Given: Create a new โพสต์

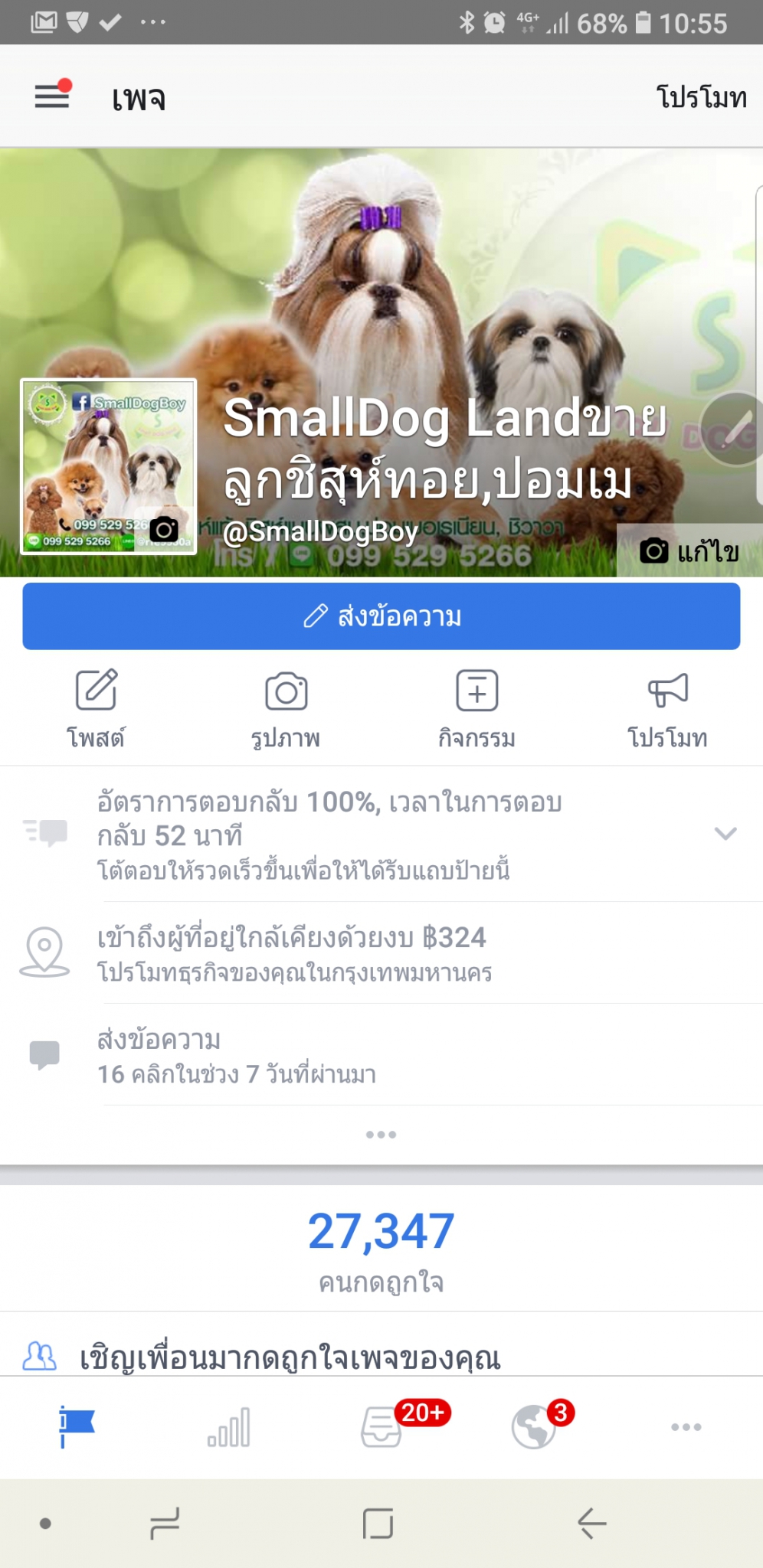Looking at the screenshot, I should (x=96, y=708).
